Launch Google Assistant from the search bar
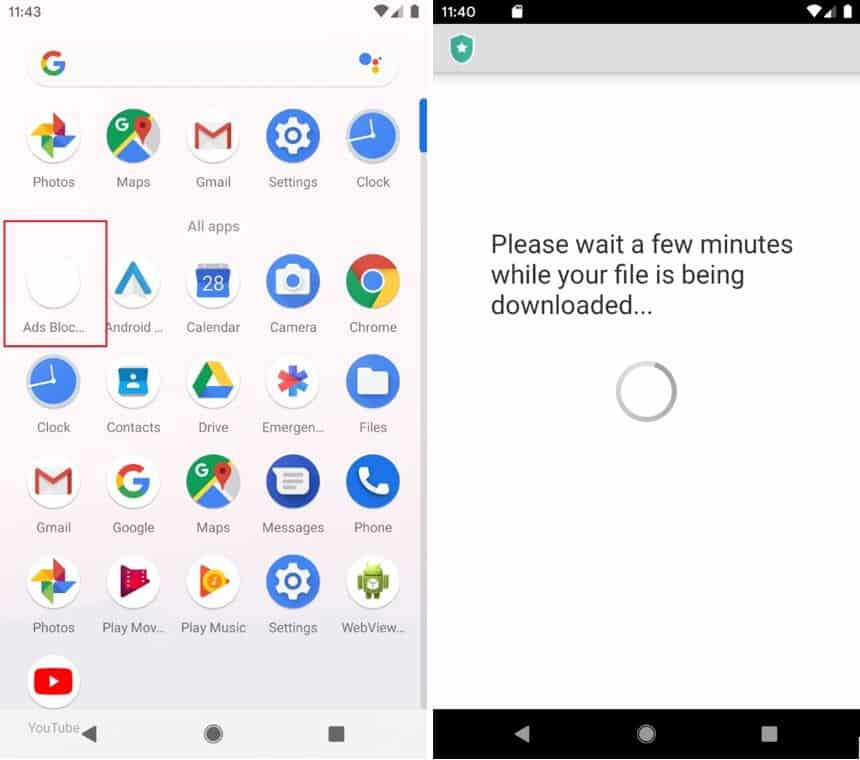860x760 pixels. click(369, 64)
